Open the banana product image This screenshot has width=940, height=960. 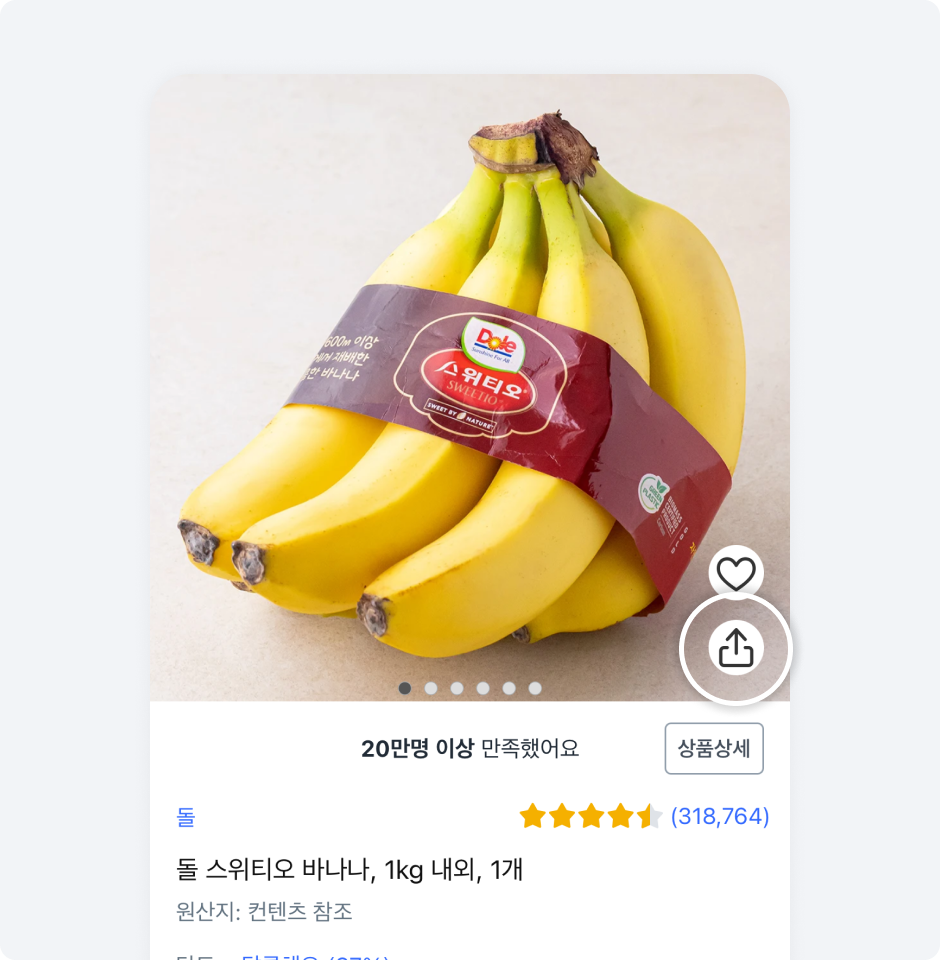pos(450,390)
